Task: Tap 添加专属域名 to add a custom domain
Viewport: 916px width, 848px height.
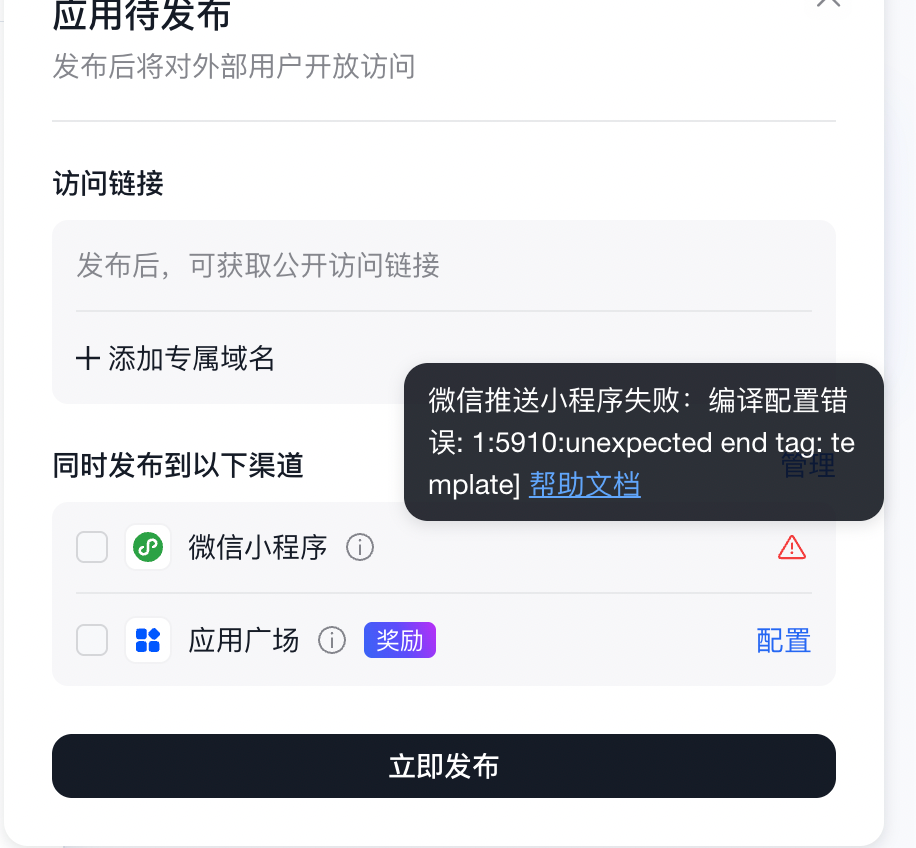Action: click(x=176, y=358)
